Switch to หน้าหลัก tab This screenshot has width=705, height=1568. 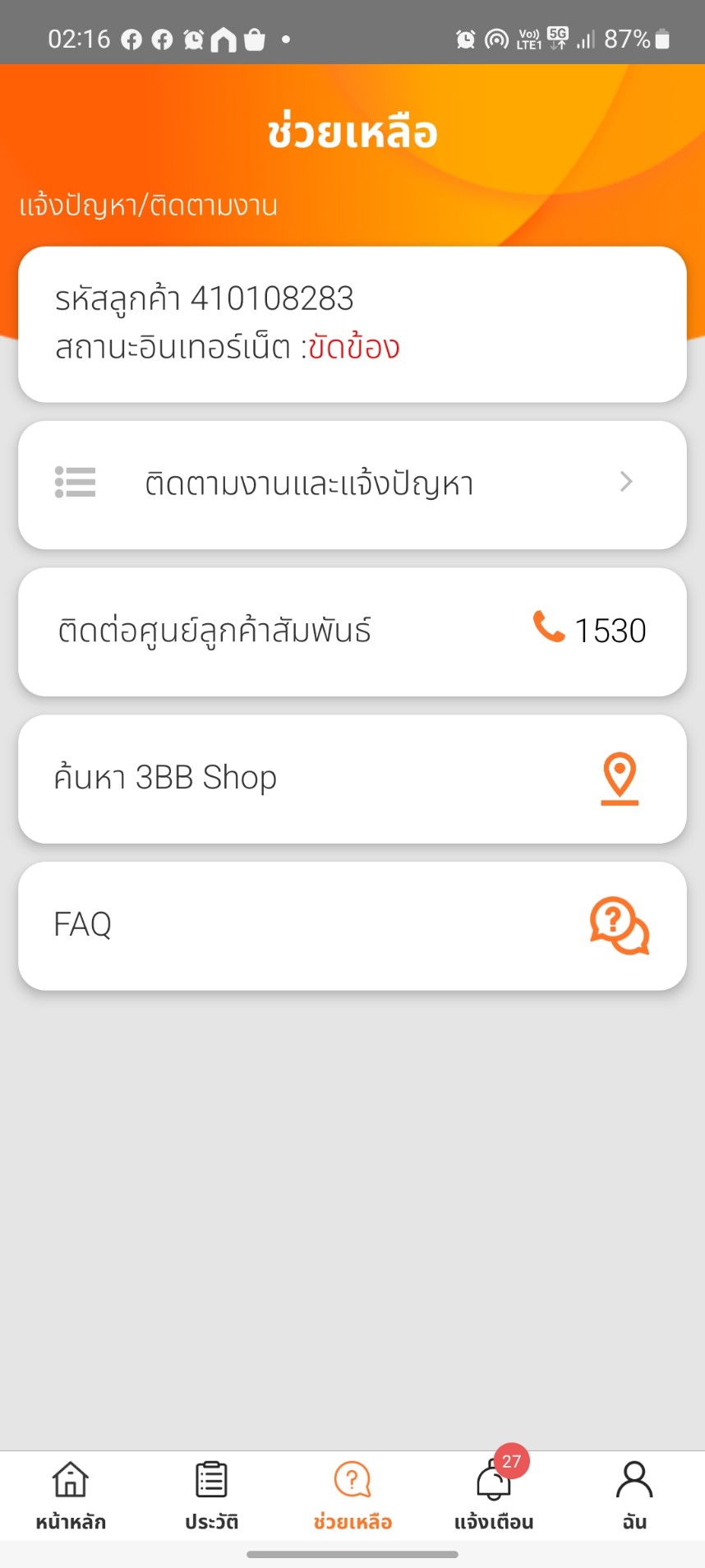(x=71, y=1496)
